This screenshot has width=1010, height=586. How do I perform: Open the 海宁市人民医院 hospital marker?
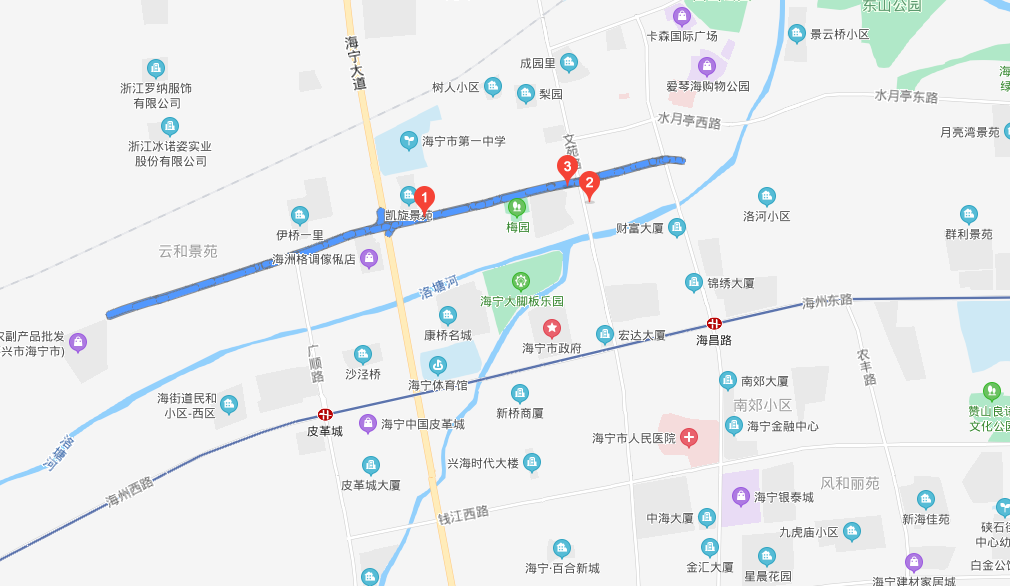[x=689, y=438]
